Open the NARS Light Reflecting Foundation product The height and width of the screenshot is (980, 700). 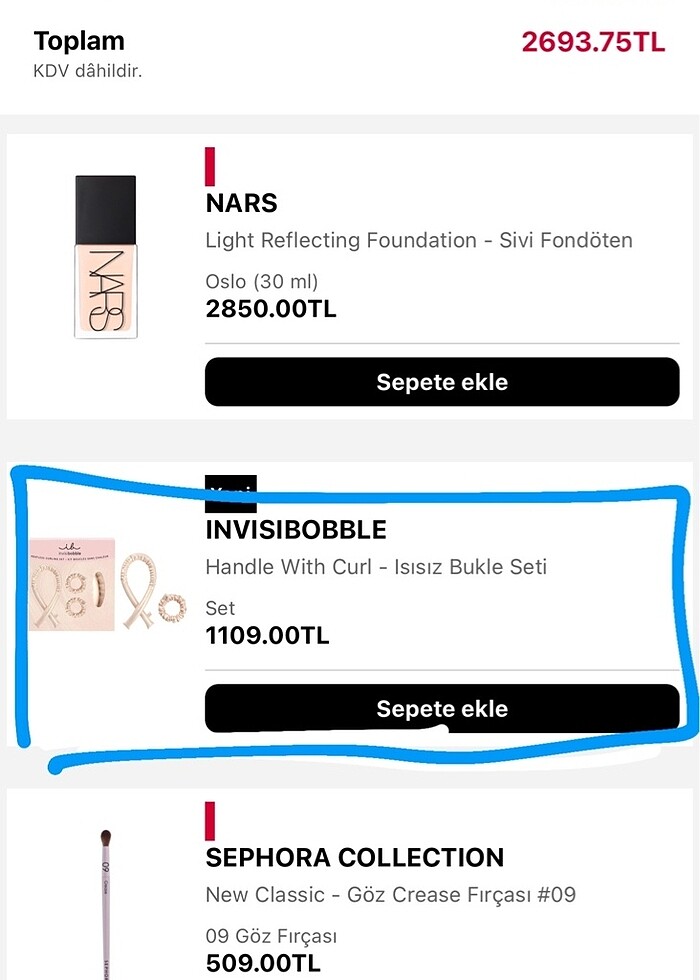[418, 240]
